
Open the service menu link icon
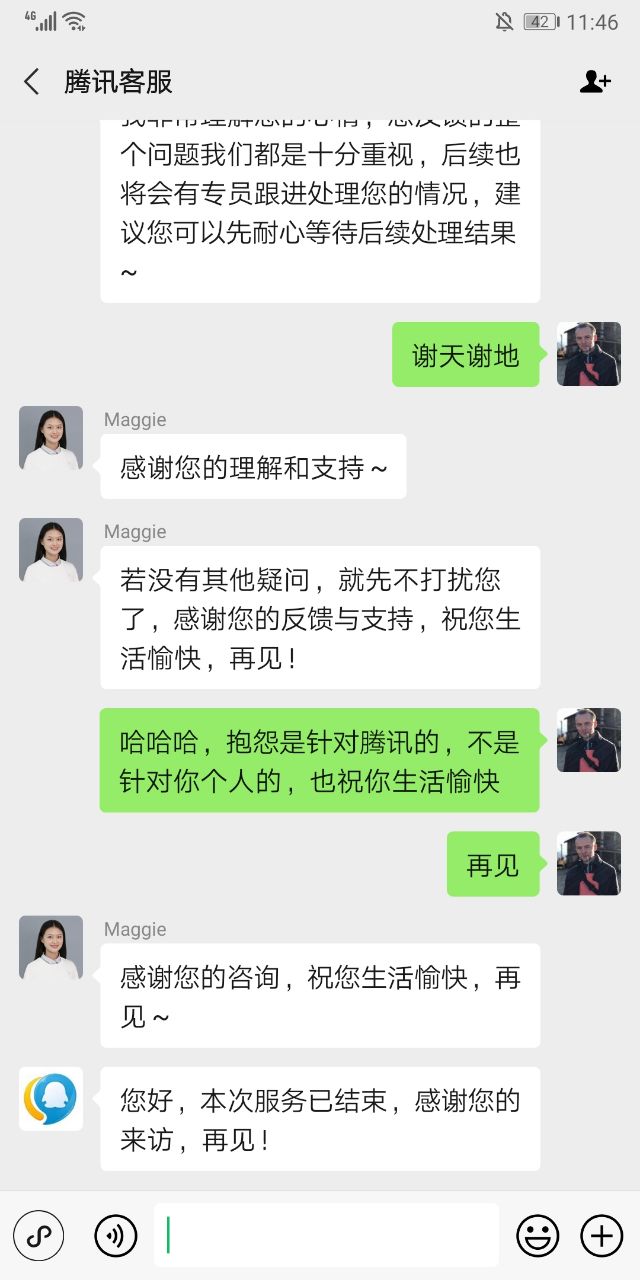39,1236
